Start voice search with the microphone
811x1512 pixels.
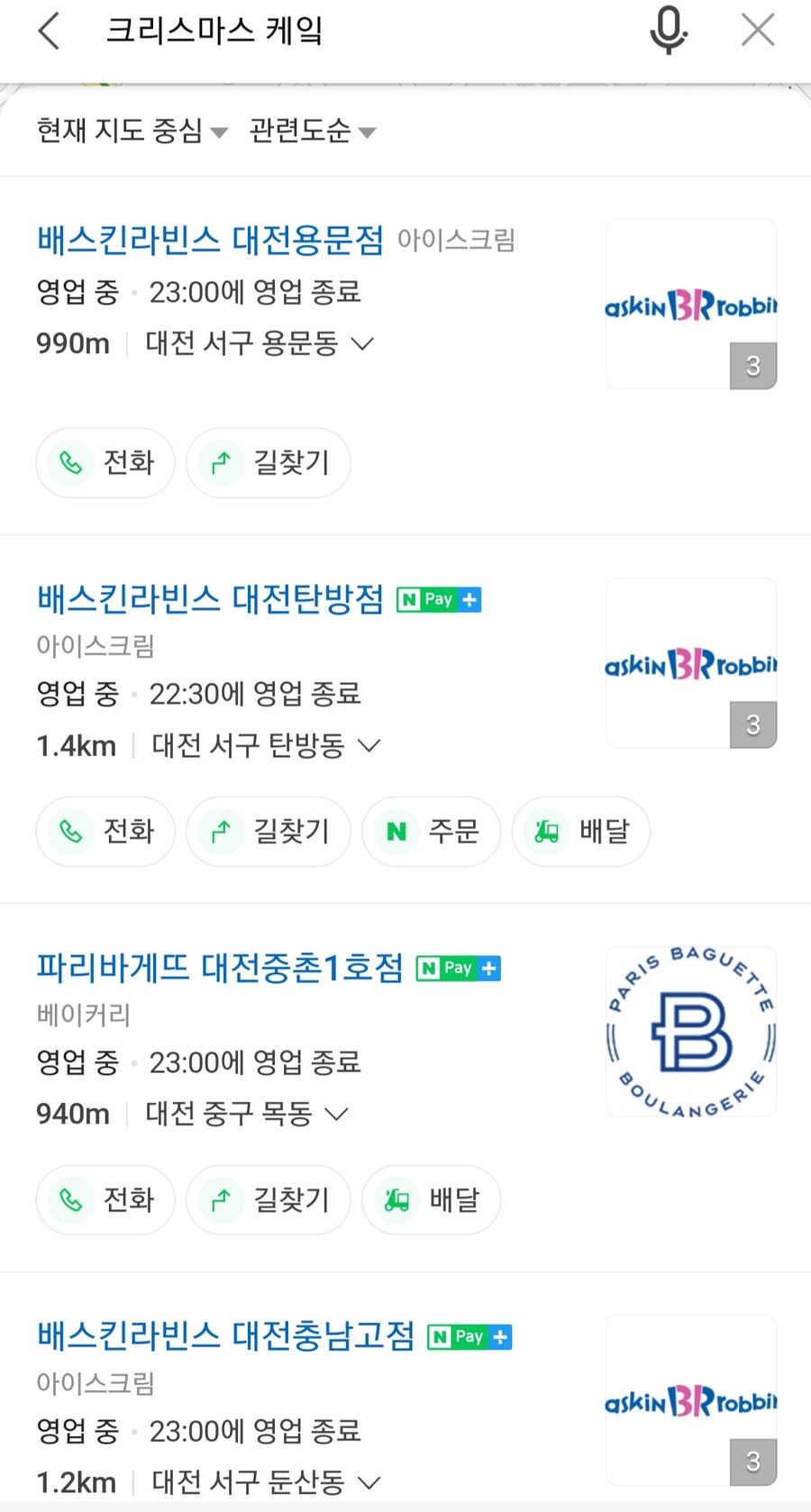click(x=668, y=31)
